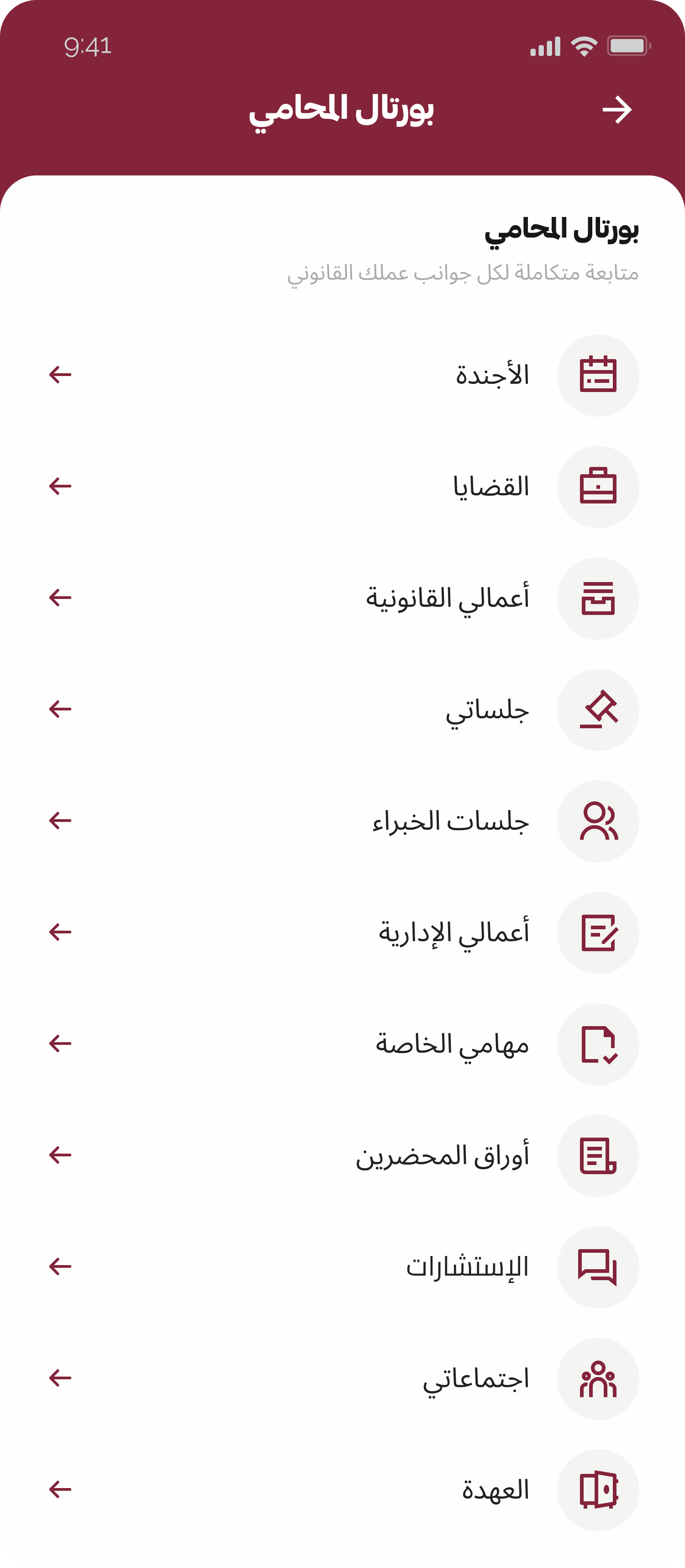Click the checked-document icon for مهامي الخاصة
The height and width of the screenshot is (1568, 685).
(599, 1044)
